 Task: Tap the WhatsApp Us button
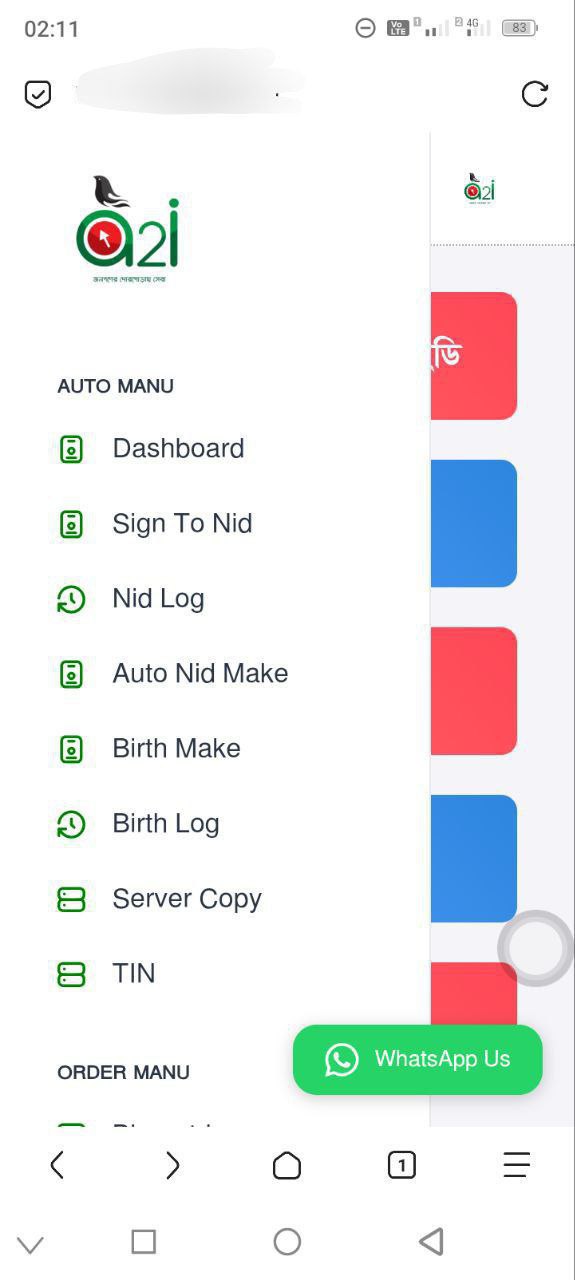coord(418,1059)
